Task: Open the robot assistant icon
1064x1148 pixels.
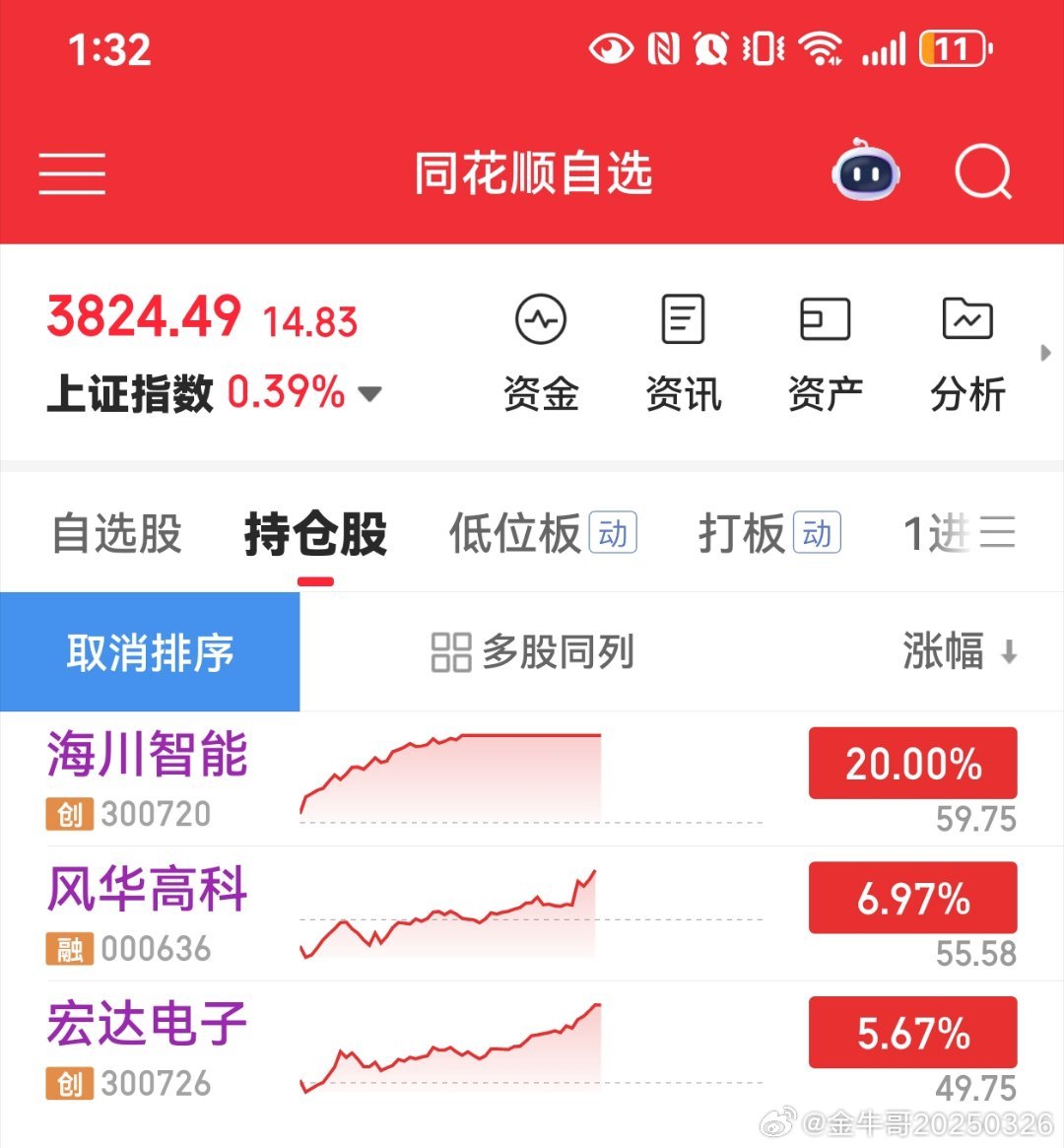Action: point(866,171)
